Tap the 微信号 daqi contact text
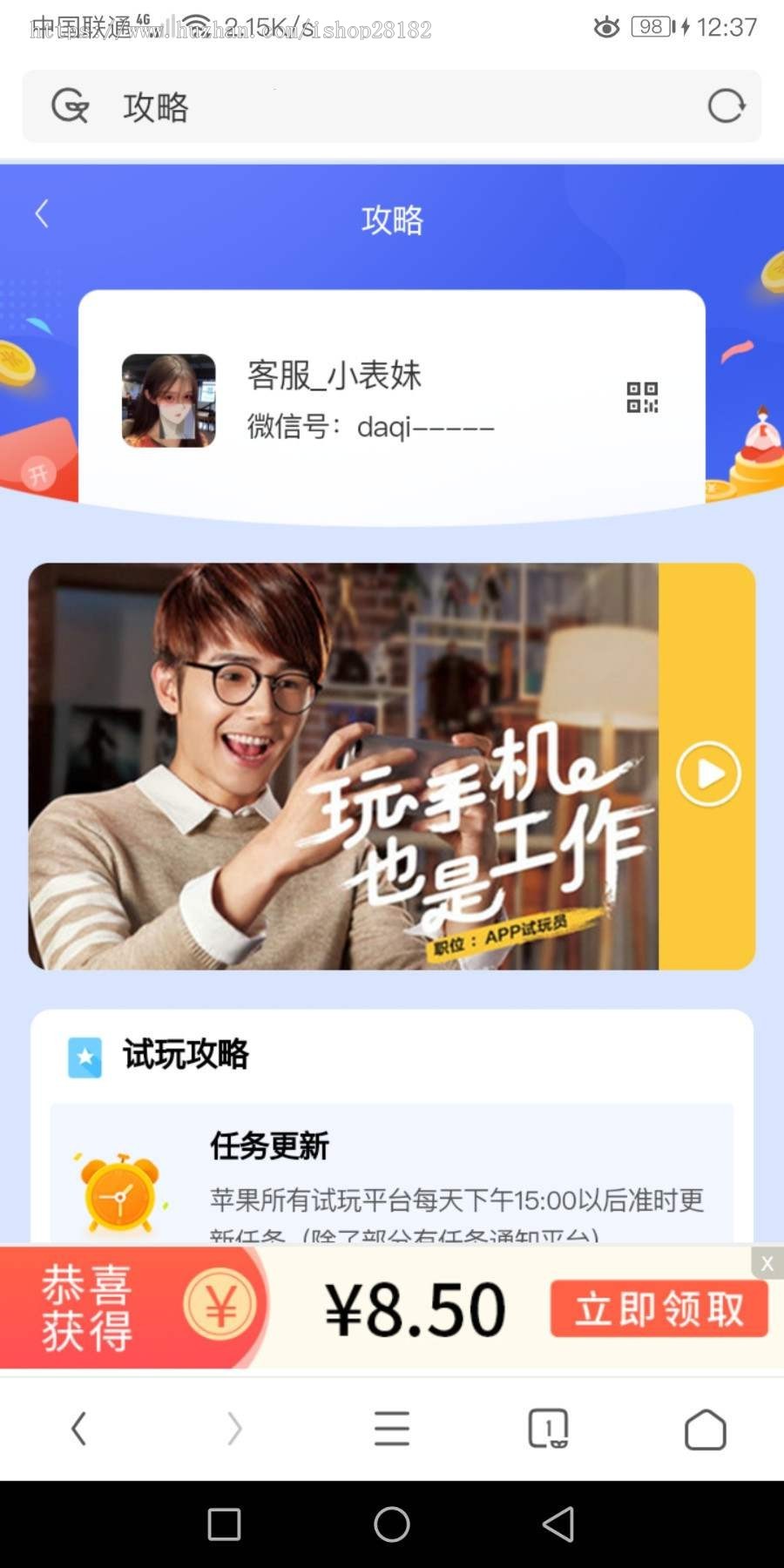The height and width of the screenshot is (1568, 784). (368, 427)
